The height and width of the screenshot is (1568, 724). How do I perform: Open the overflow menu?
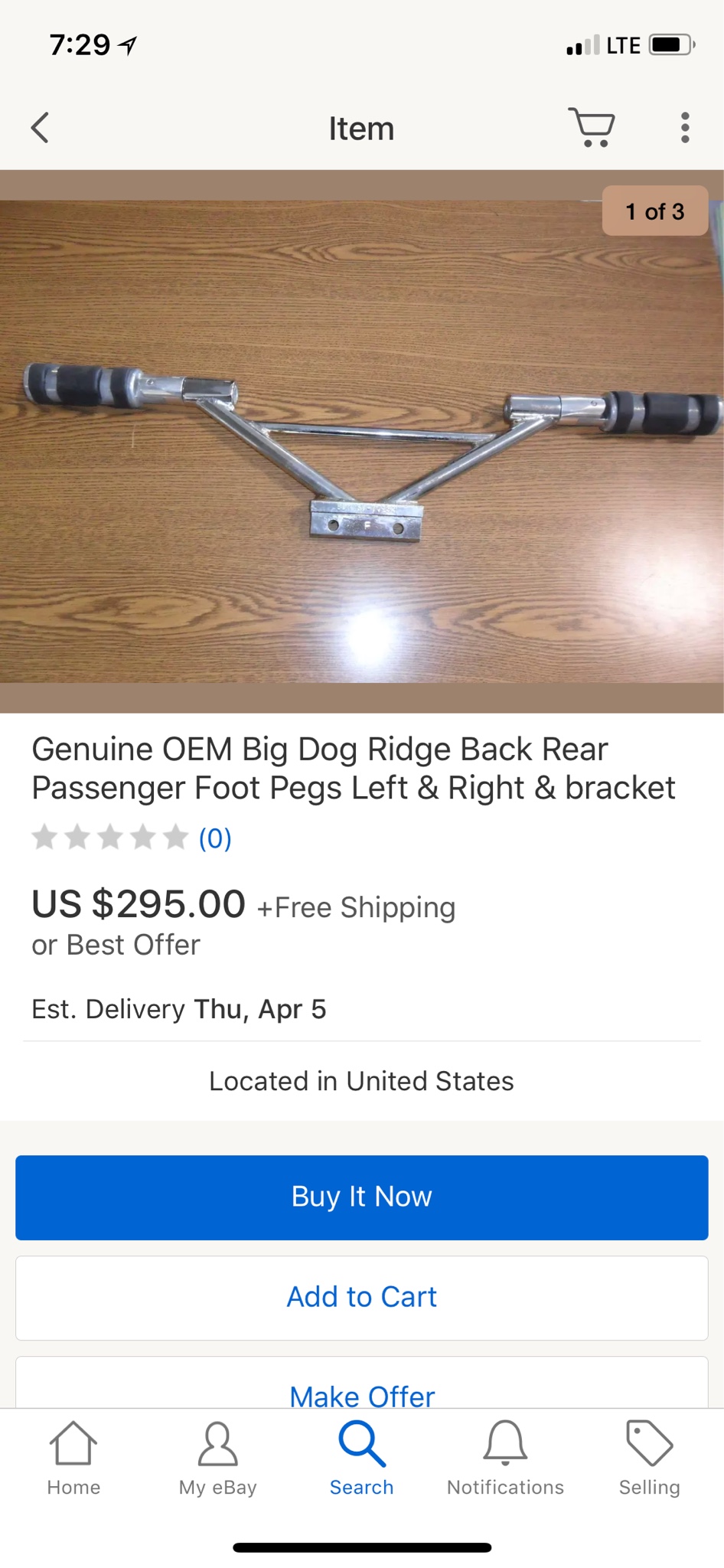pyautogui.click(x=685, y=128)
